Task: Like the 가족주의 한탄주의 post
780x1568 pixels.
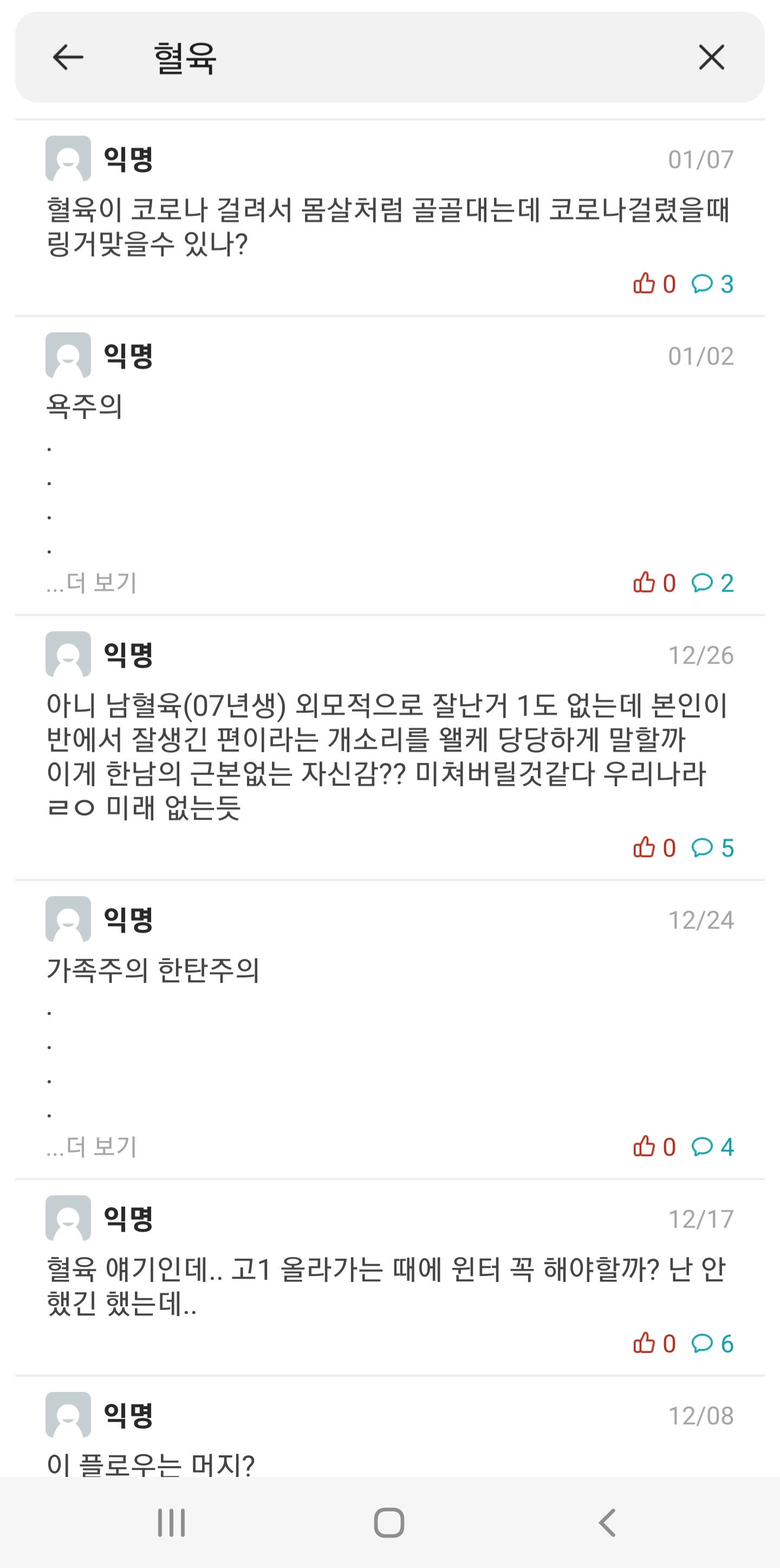Action: coord(653,1147)
